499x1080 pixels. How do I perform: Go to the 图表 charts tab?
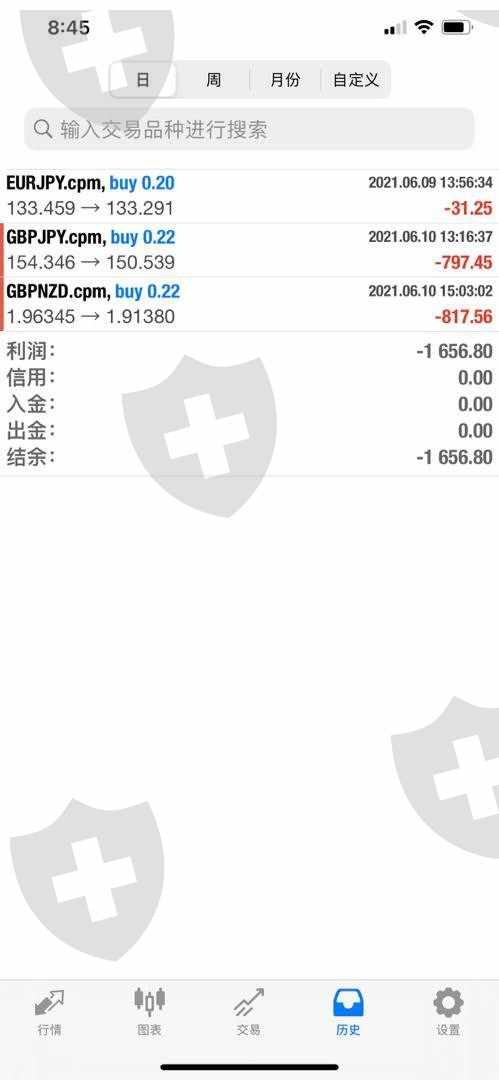pos(150,1012)
